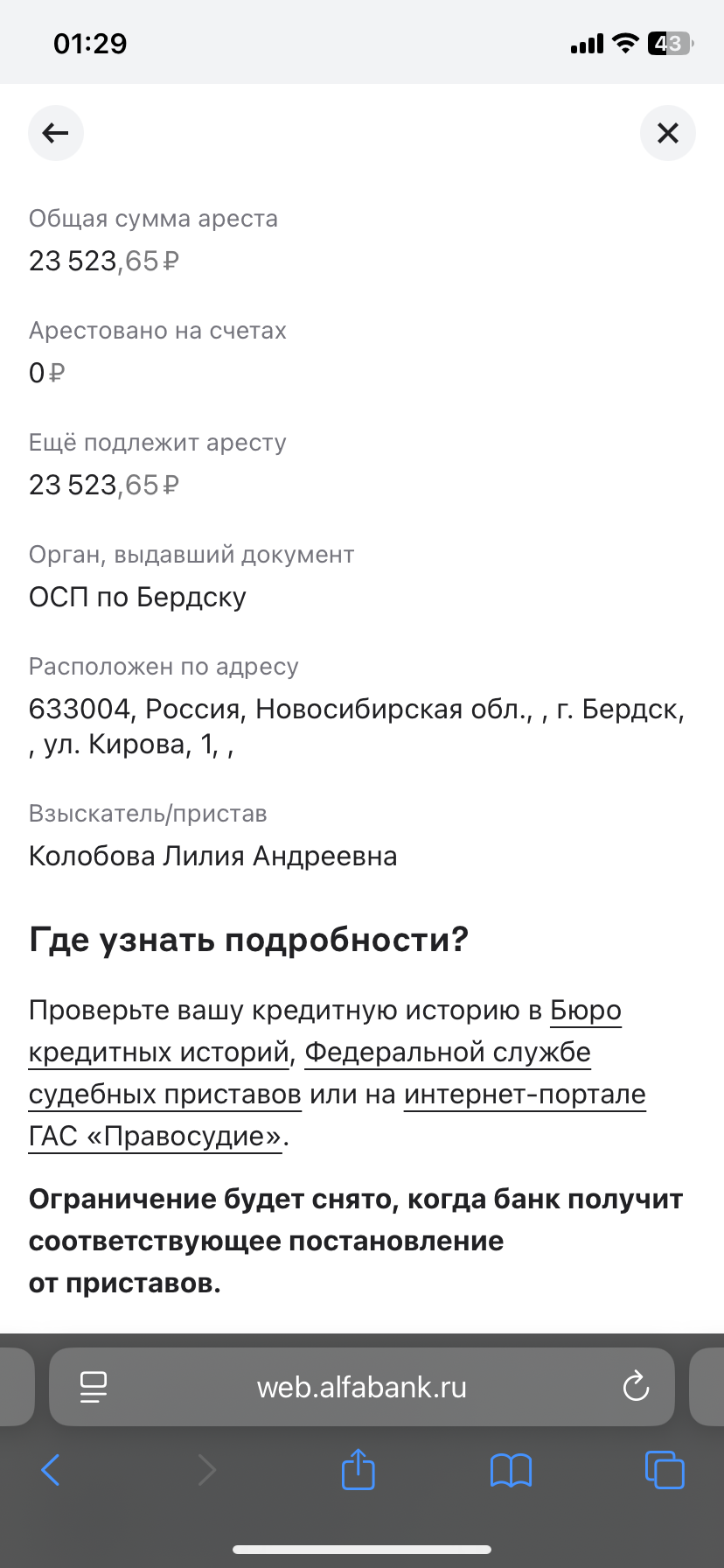
Task: Show all open Safari tabs
Action: [x=665, y=1470]
